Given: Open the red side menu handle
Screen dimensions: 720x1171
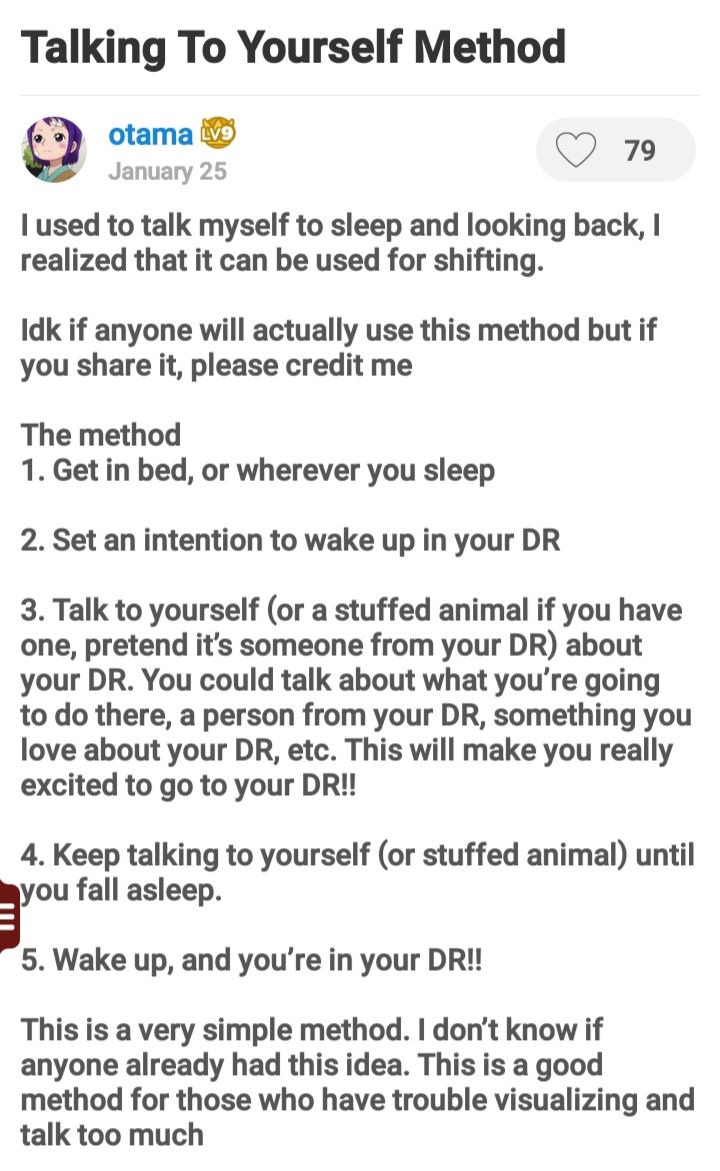Looking at the screenshot, I should point(9,916).
